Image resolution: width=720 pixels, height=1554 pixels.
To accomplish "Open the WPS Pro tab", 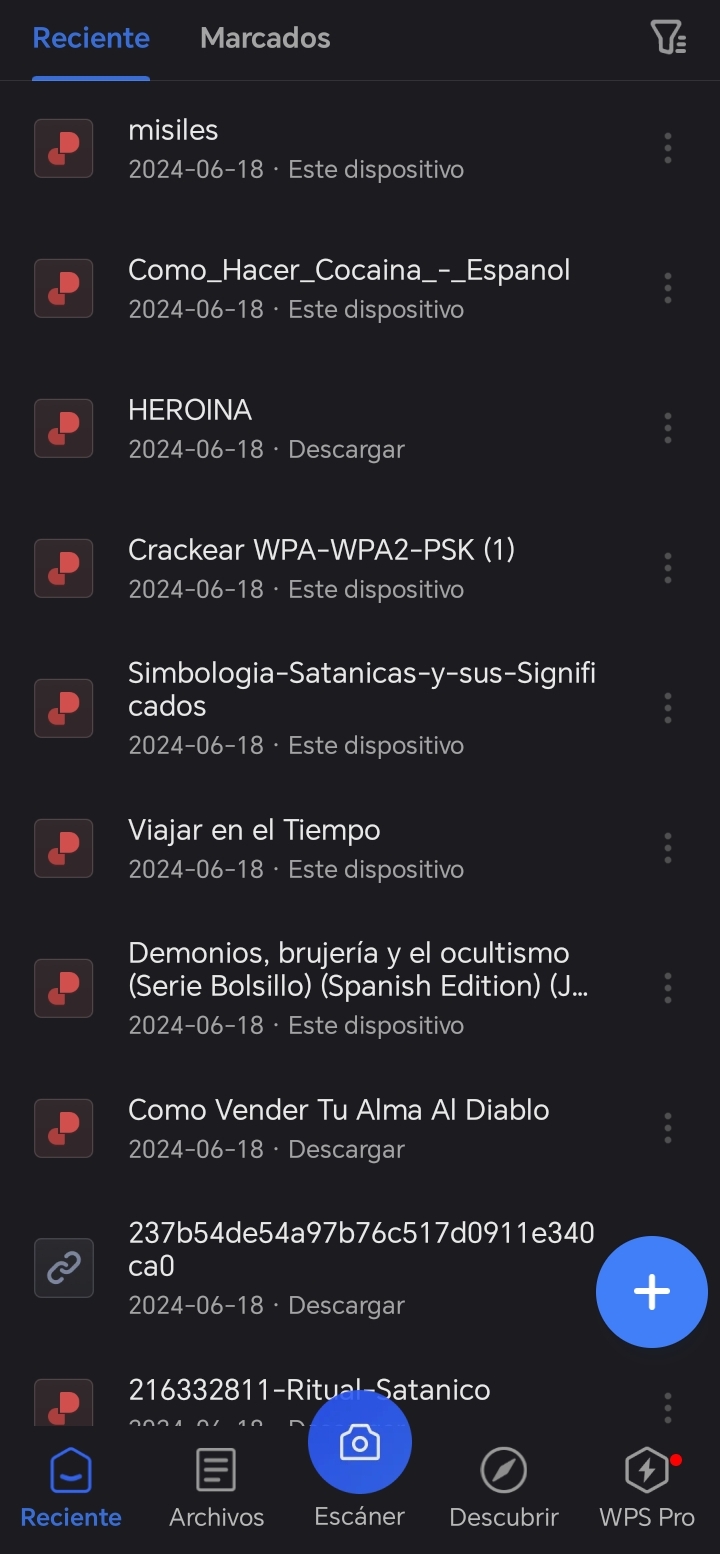I will pos(647,1488).
